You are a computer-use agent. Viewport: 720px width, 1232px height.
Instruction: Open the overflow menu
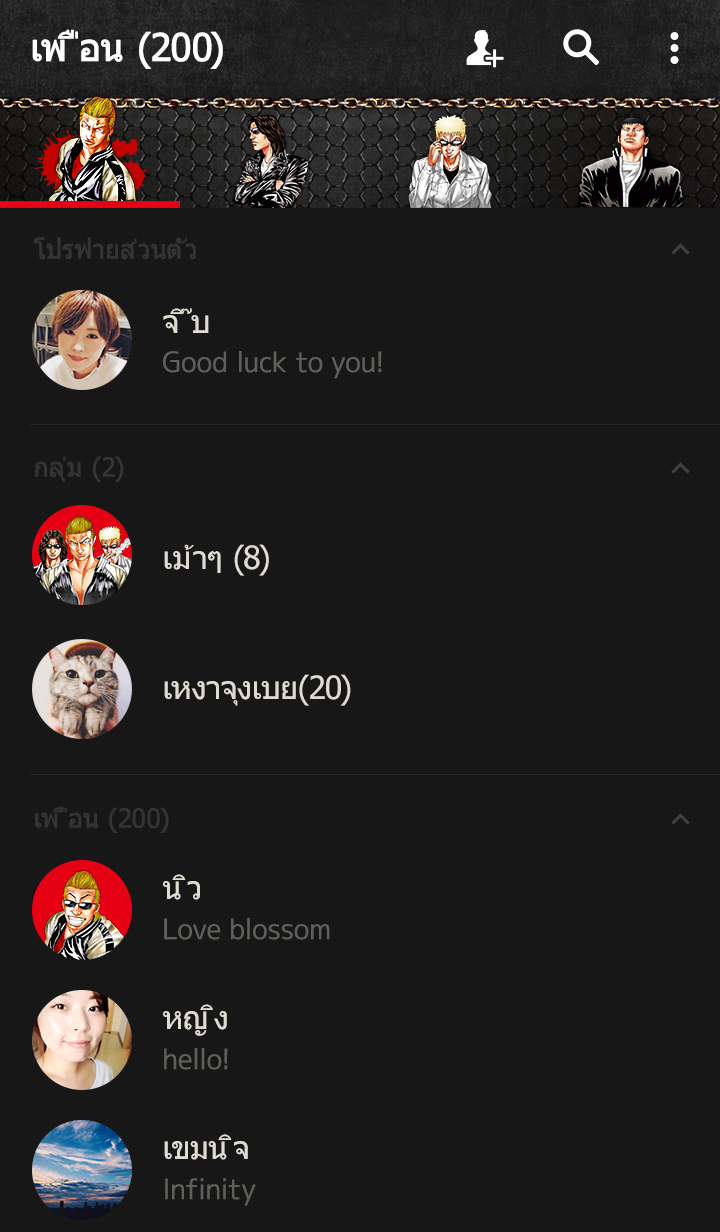point(675,48)
